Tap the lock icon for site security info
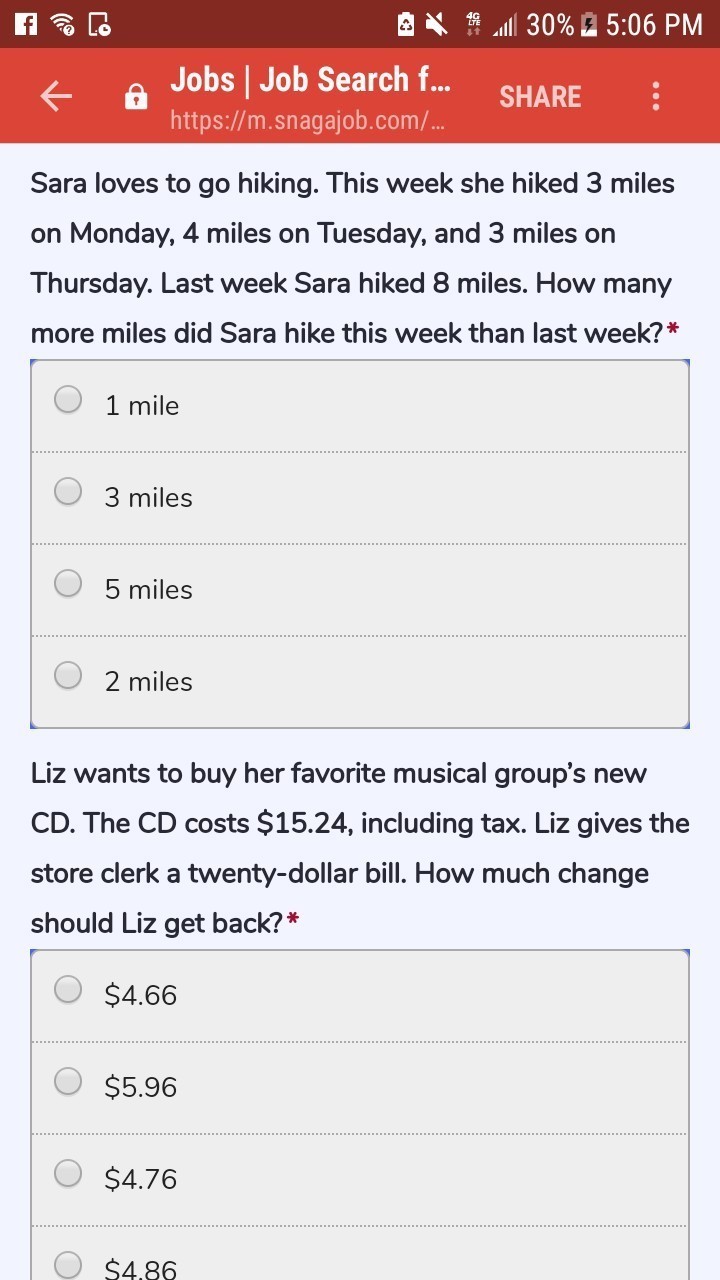Viewport: 720px width, 1280px height. point(135,97)
